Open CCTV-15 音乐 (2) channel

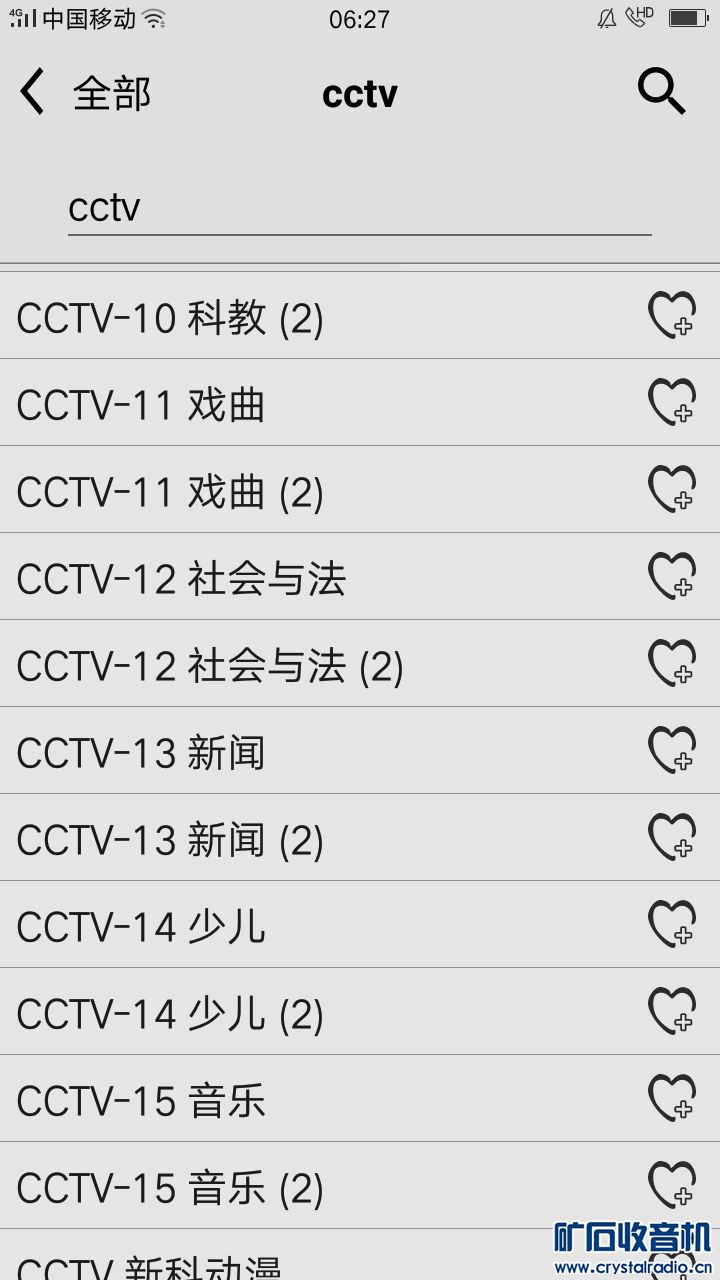[x=170, y=1188]
